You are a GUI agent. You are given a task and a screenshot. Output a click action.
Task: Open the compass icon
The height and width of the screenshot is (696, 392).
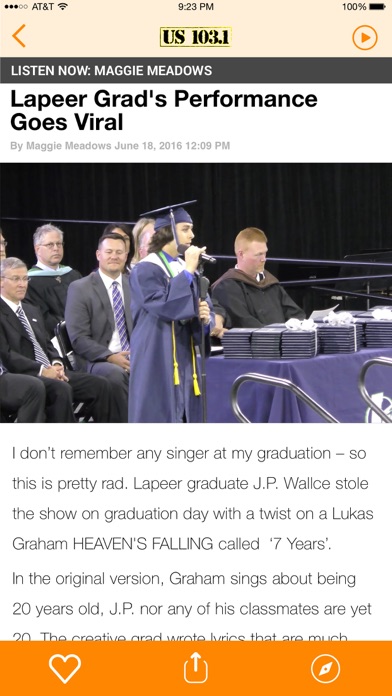325,668
